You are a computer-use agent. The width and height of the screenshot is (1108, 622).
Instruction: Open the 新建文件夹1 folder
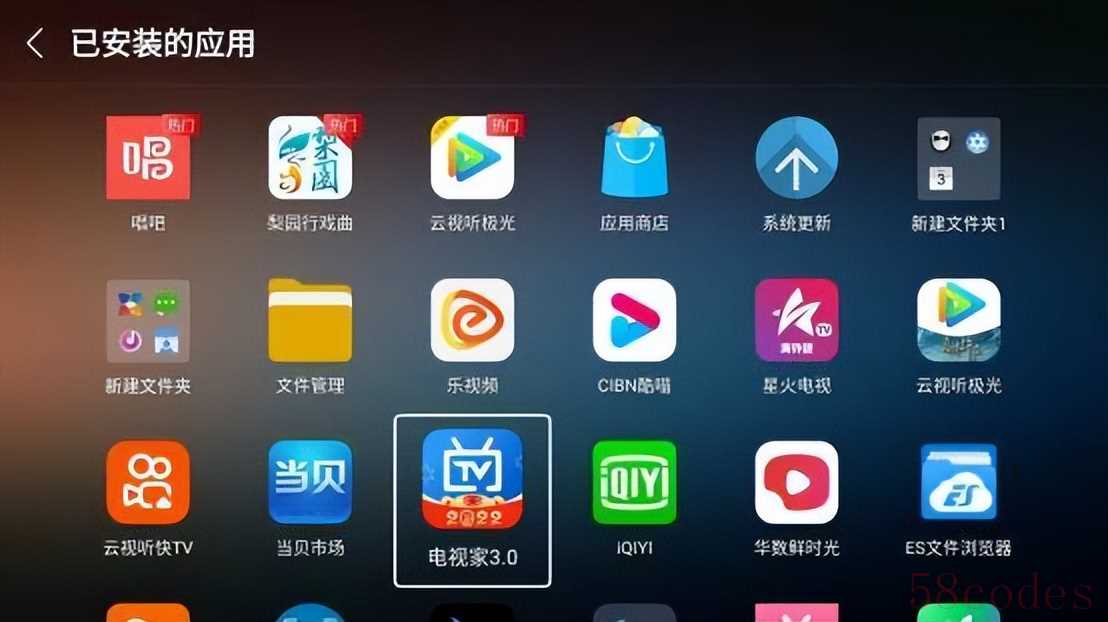[x=958, y=159]
